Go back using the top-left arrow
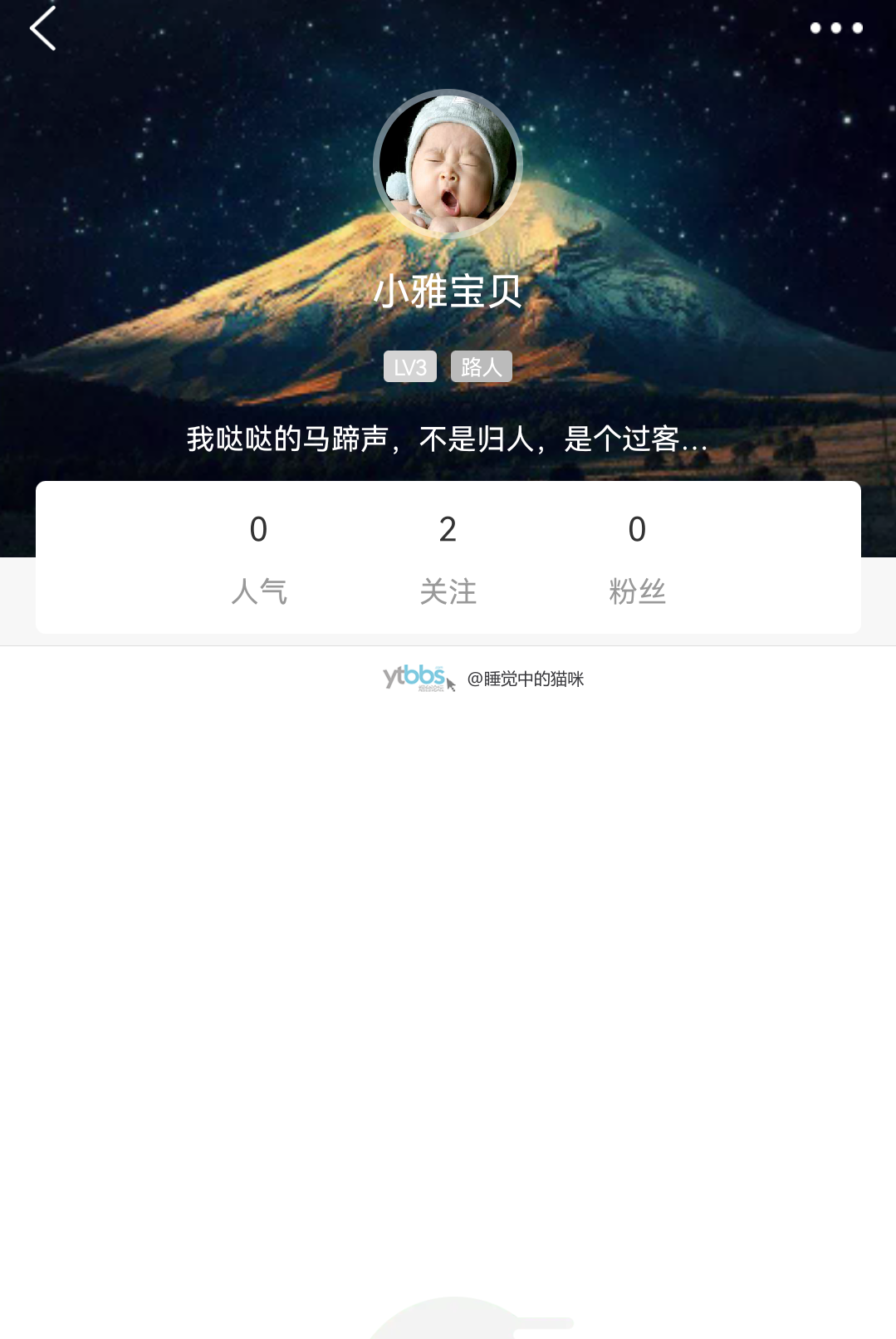896x1339 pixels. 43,29
